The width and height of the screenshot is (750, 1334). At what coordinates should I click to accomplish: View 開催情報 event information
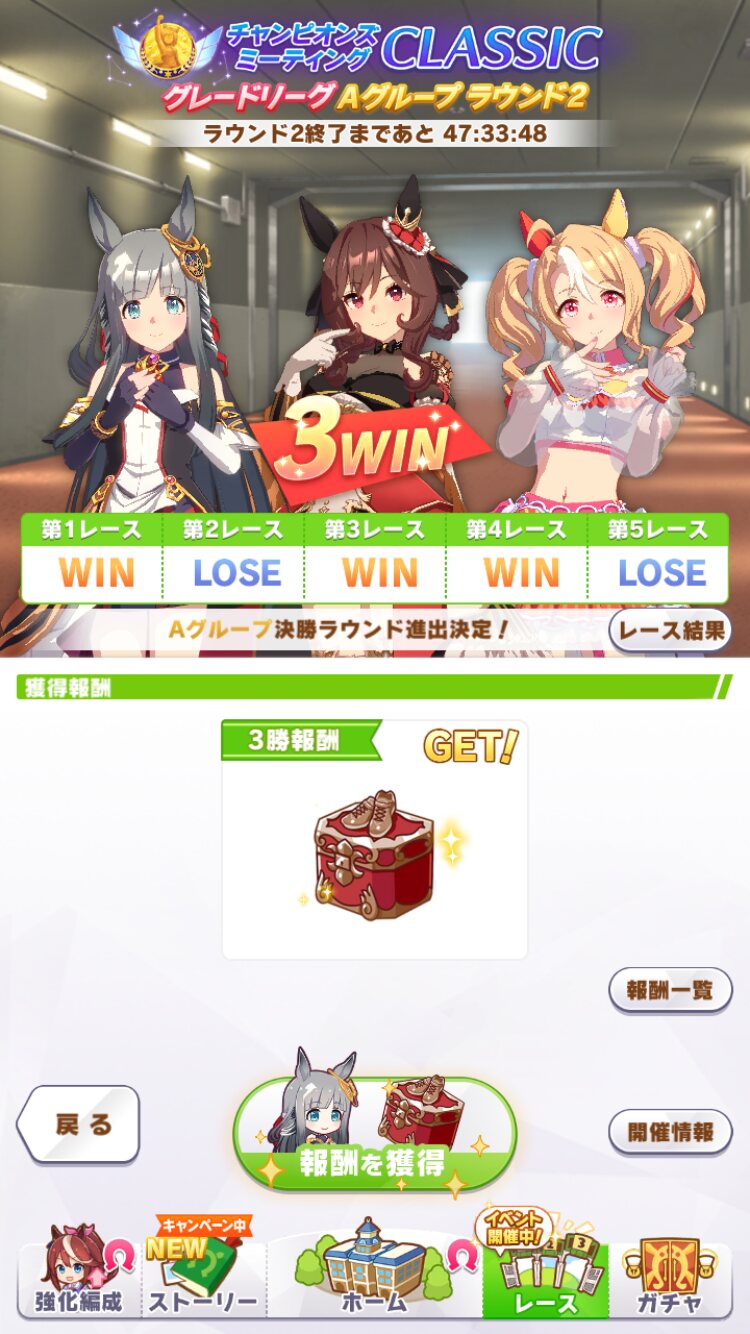pyautogui.click(x=670, y=1132)
